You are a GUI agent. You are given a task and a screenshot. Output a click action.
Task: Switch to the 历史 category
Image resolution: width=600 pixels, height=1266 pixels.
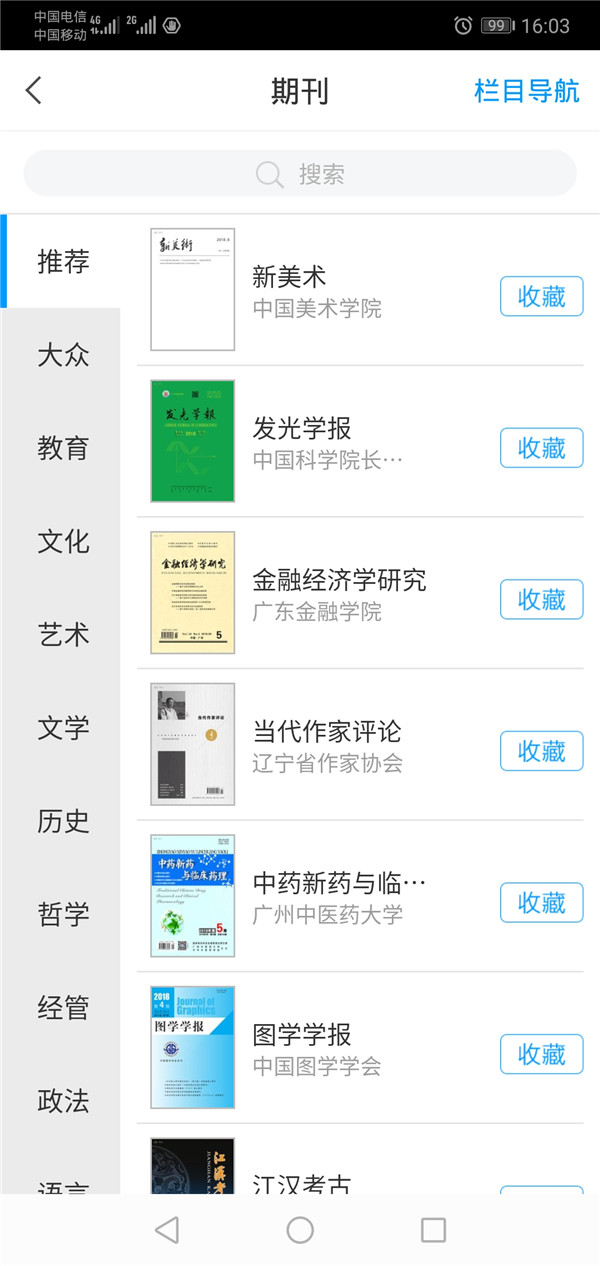coord(63,821)
